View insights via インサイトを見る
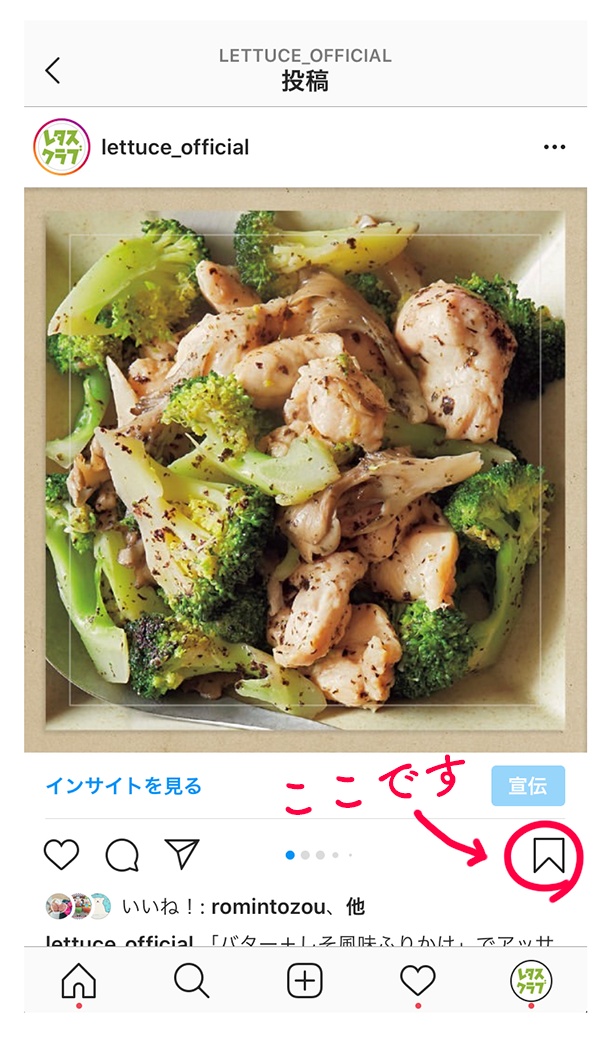This screenshot has height=1054, width=615. [123, 786]
